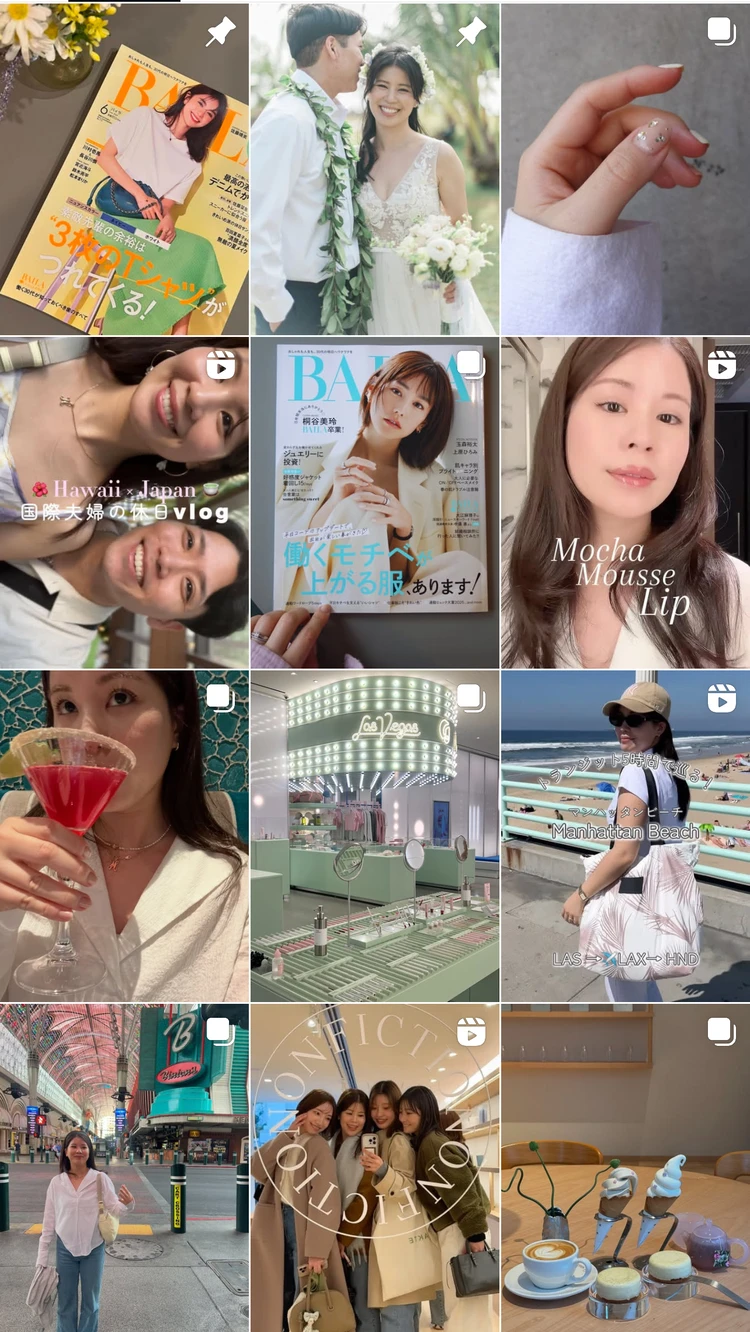Open the red cocktail selfie post
The image size is (750, 1332).
point(124,836)
